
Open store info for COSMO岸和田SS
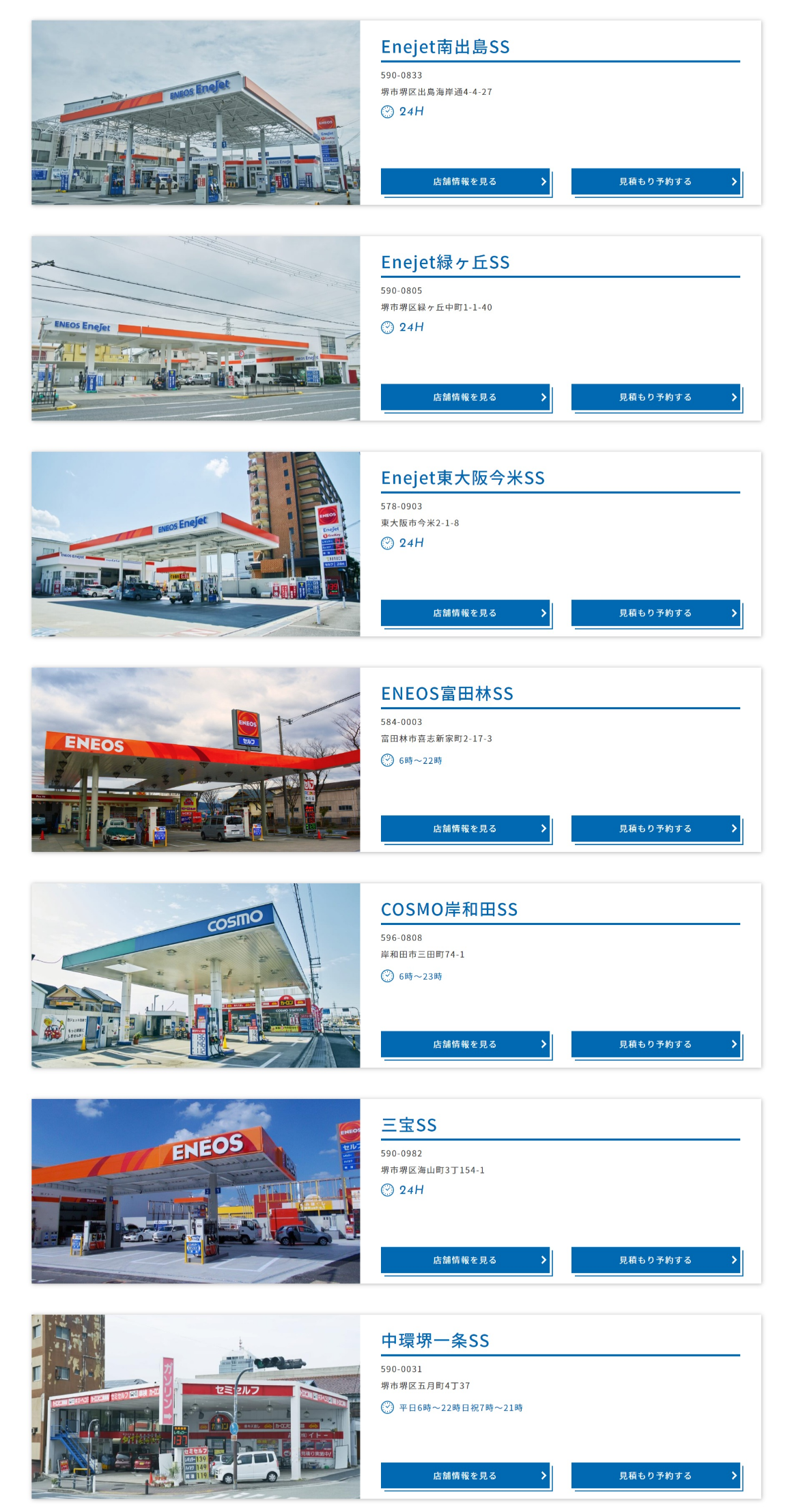pyautogui.click(x=465, y=1044)
